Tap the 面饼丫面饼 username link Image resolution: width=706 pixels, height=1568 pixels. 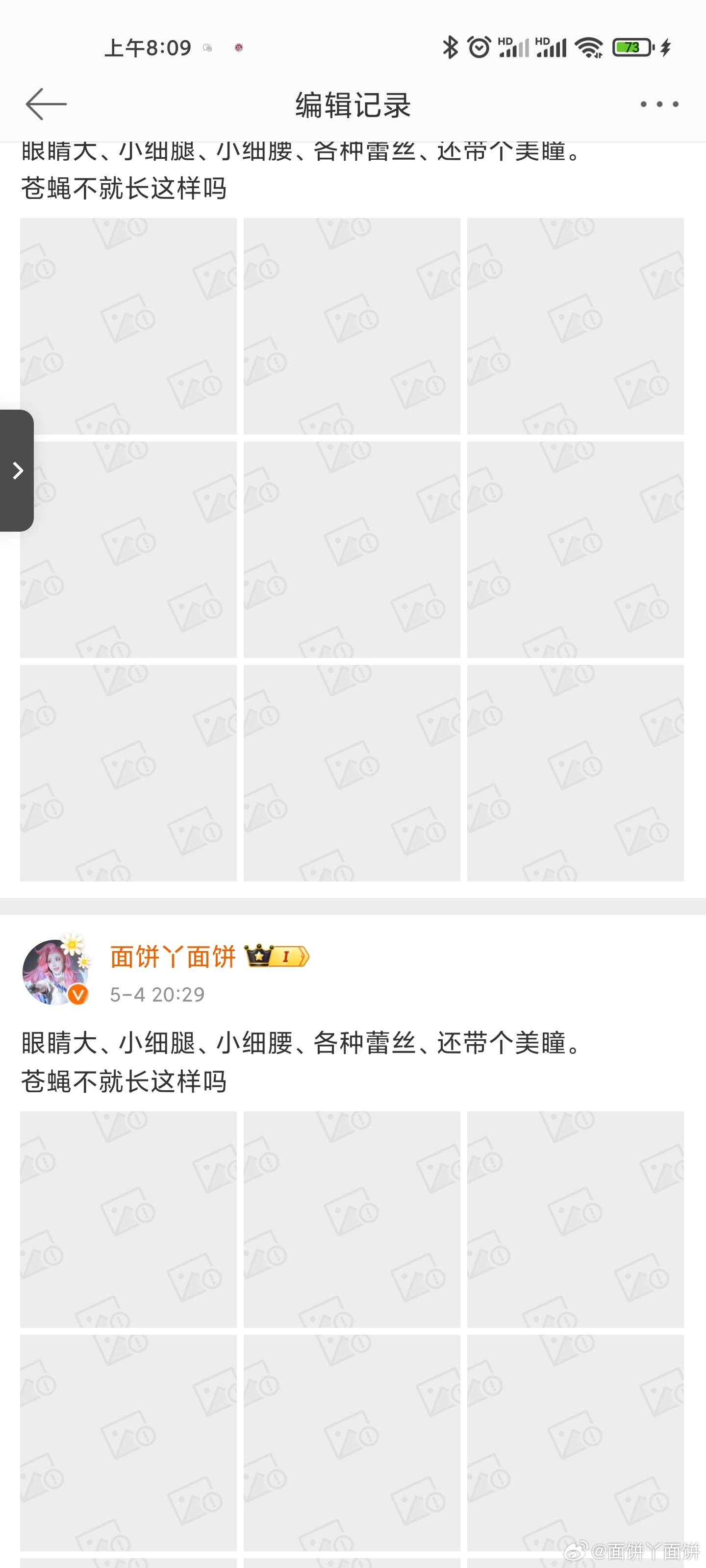[173, 956]
